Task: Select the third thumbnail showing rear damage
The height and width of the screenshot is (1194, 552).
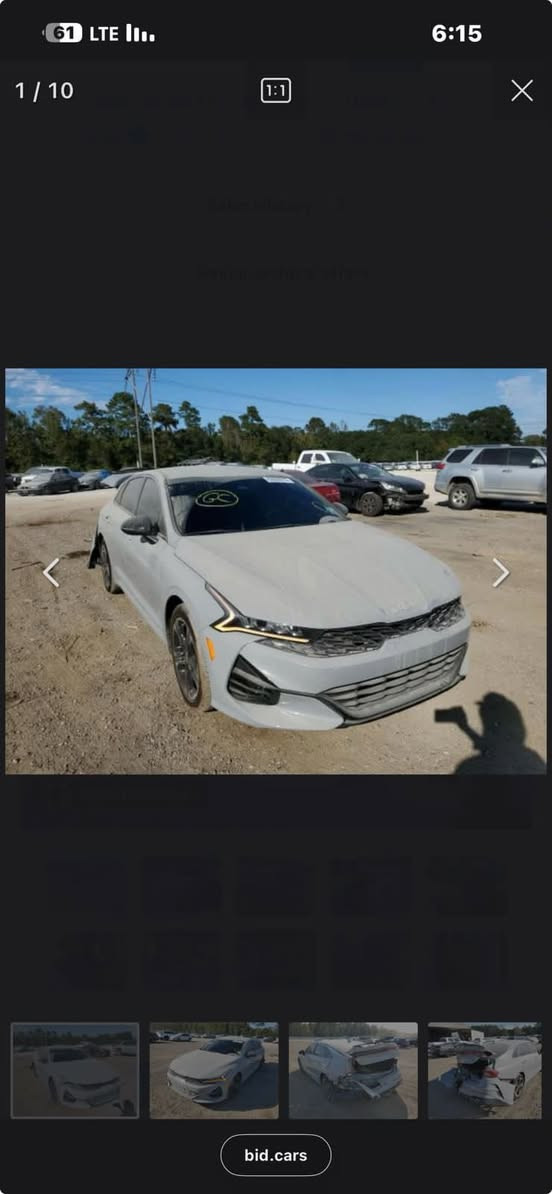Action: (353, 1071)
